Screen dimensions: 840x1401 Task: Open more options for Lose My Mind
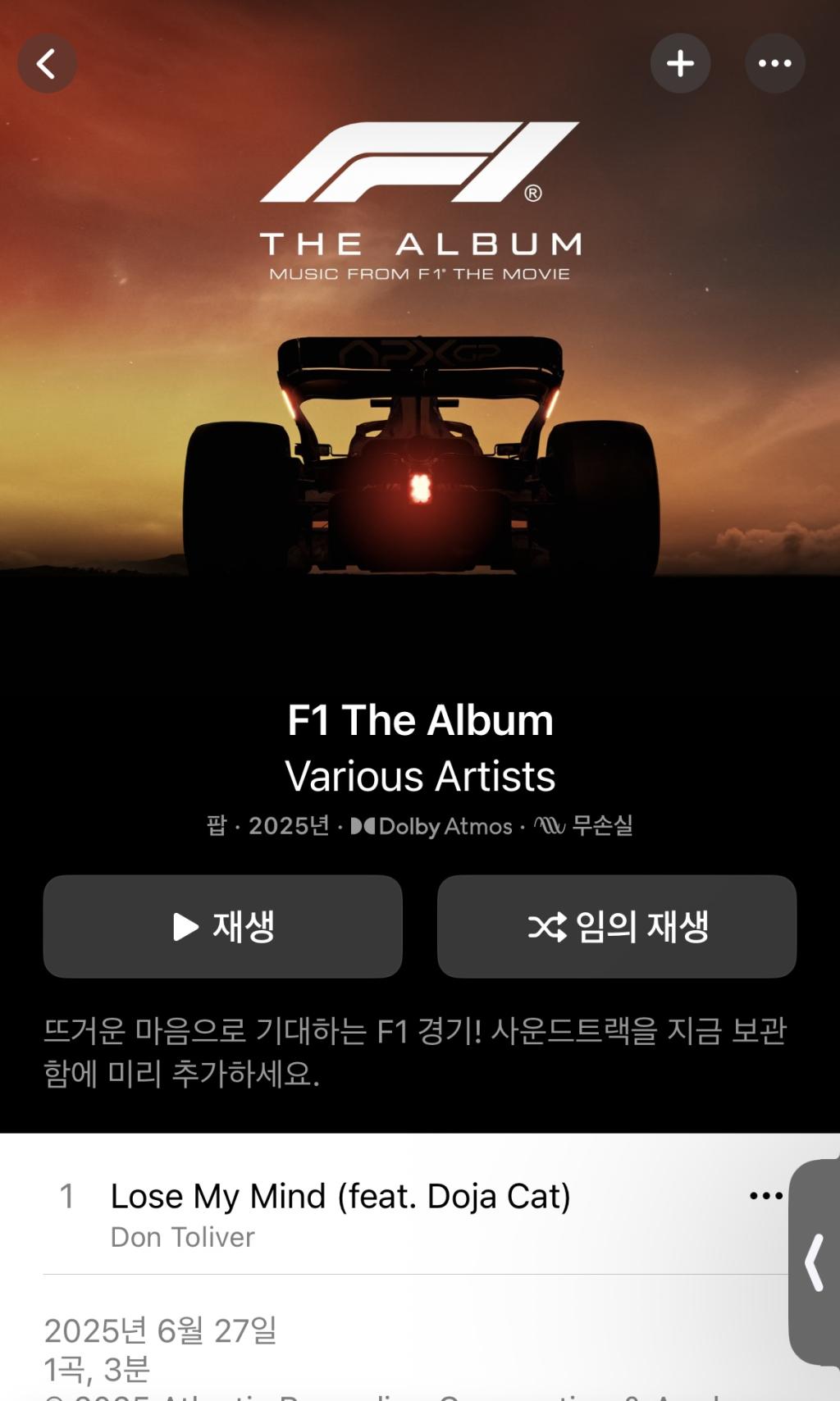click(765, 1197)
